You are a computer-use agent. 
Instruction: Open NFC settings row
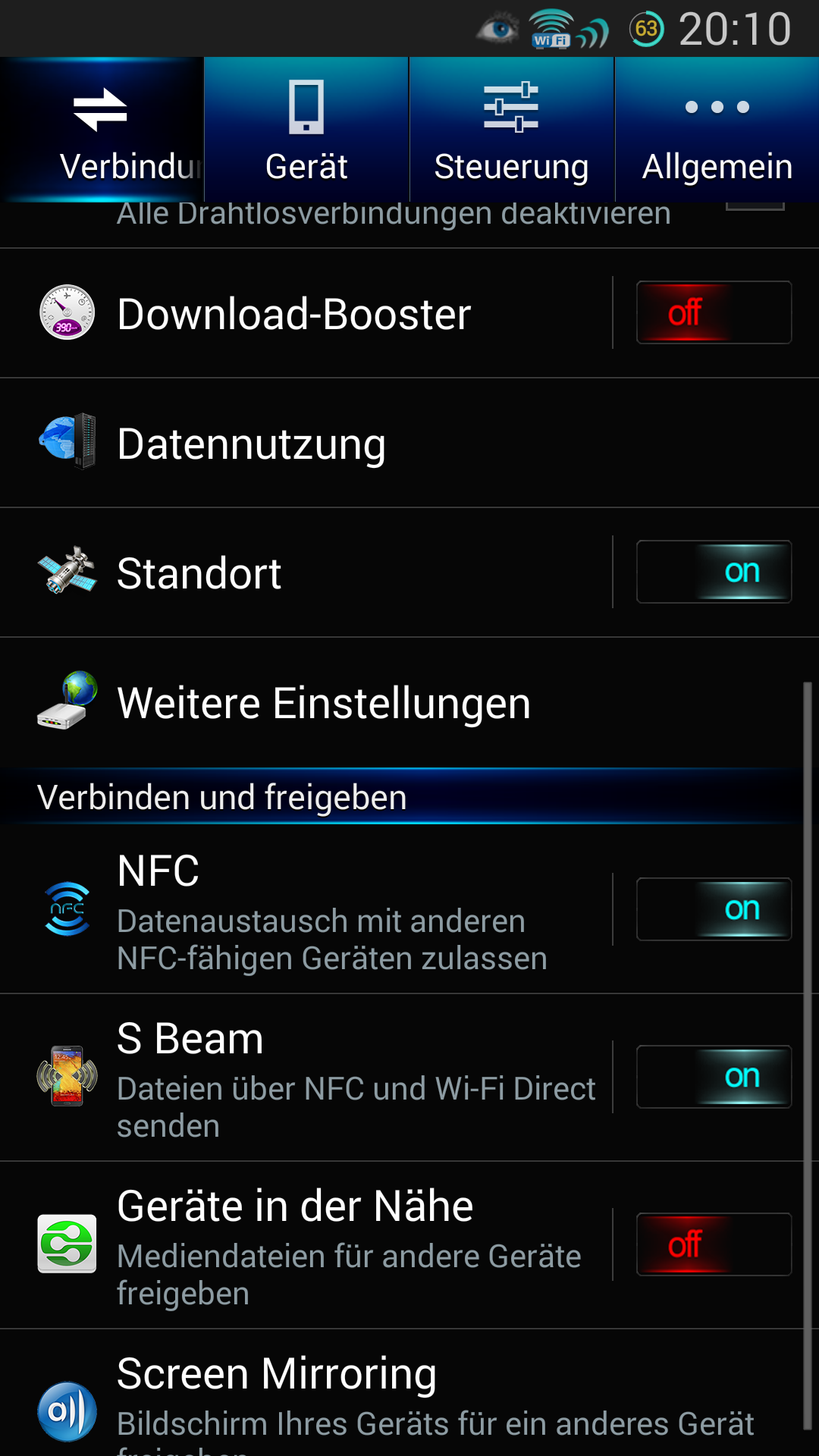tap(306, 909)
